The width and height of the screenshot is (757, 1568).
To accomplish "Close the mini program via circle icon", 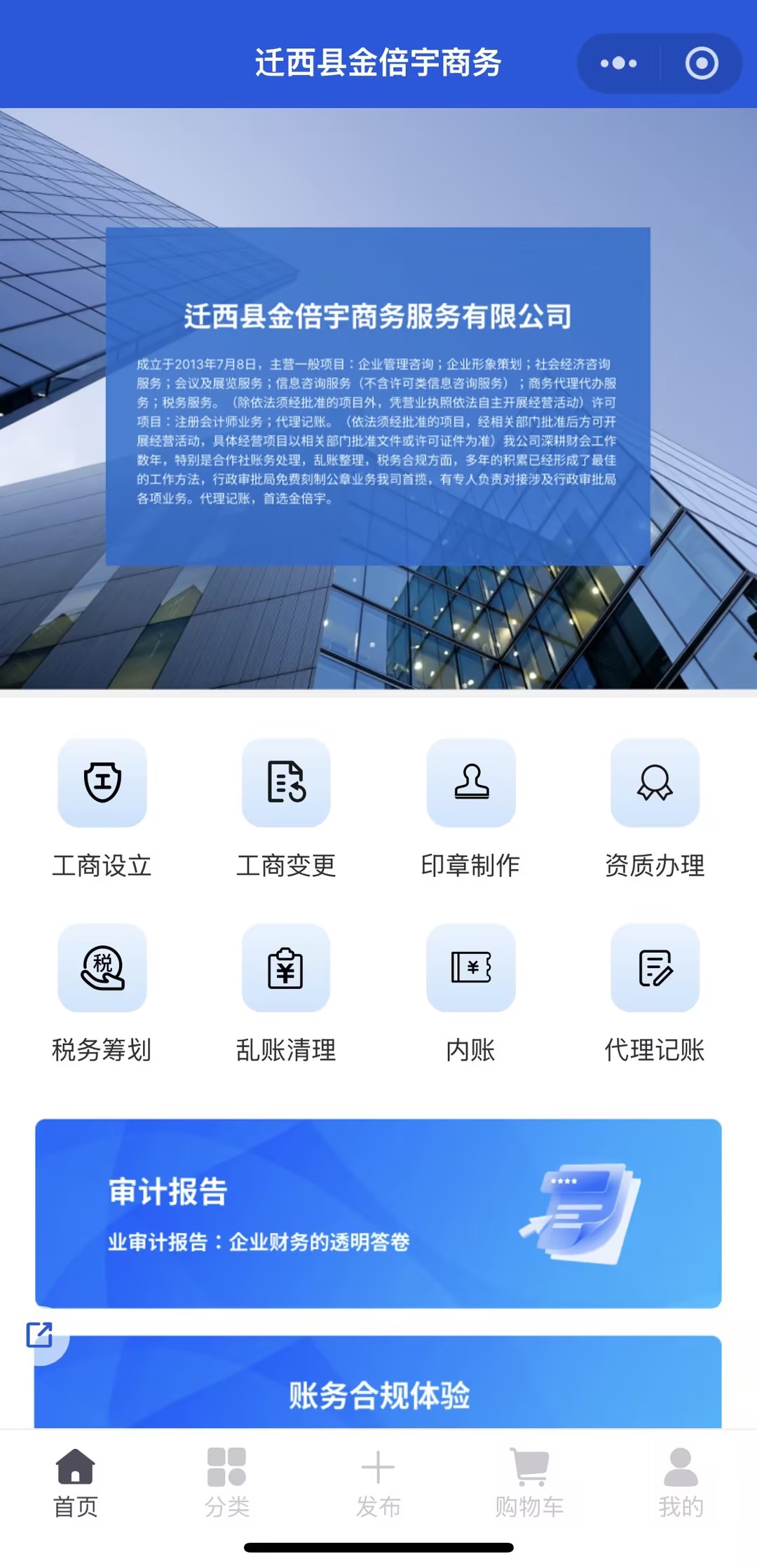I will 701,63.
